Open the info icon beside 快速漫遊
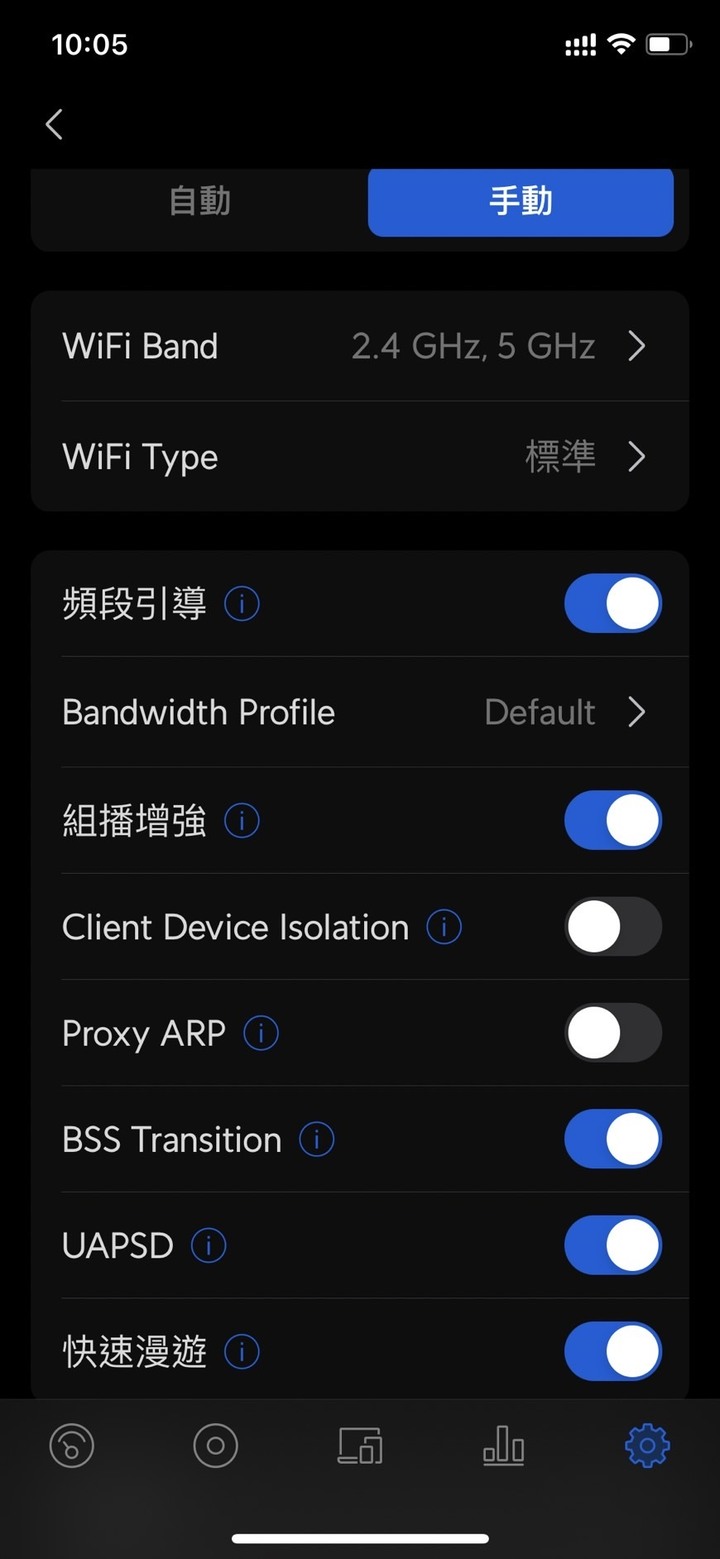This screenshot has height=1559, width=720. pos(242,1352)
